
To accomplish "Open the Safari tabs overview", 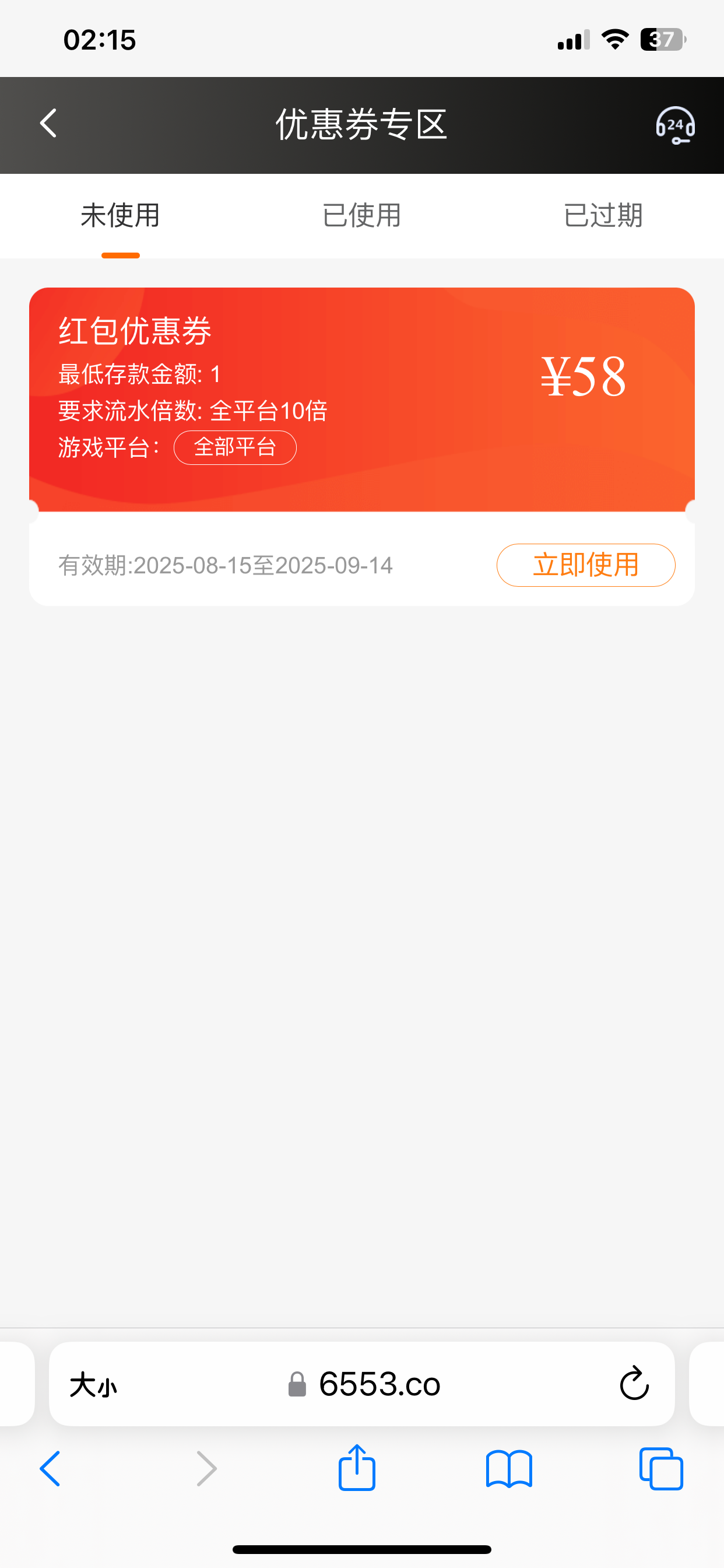I will point(660,1469).
